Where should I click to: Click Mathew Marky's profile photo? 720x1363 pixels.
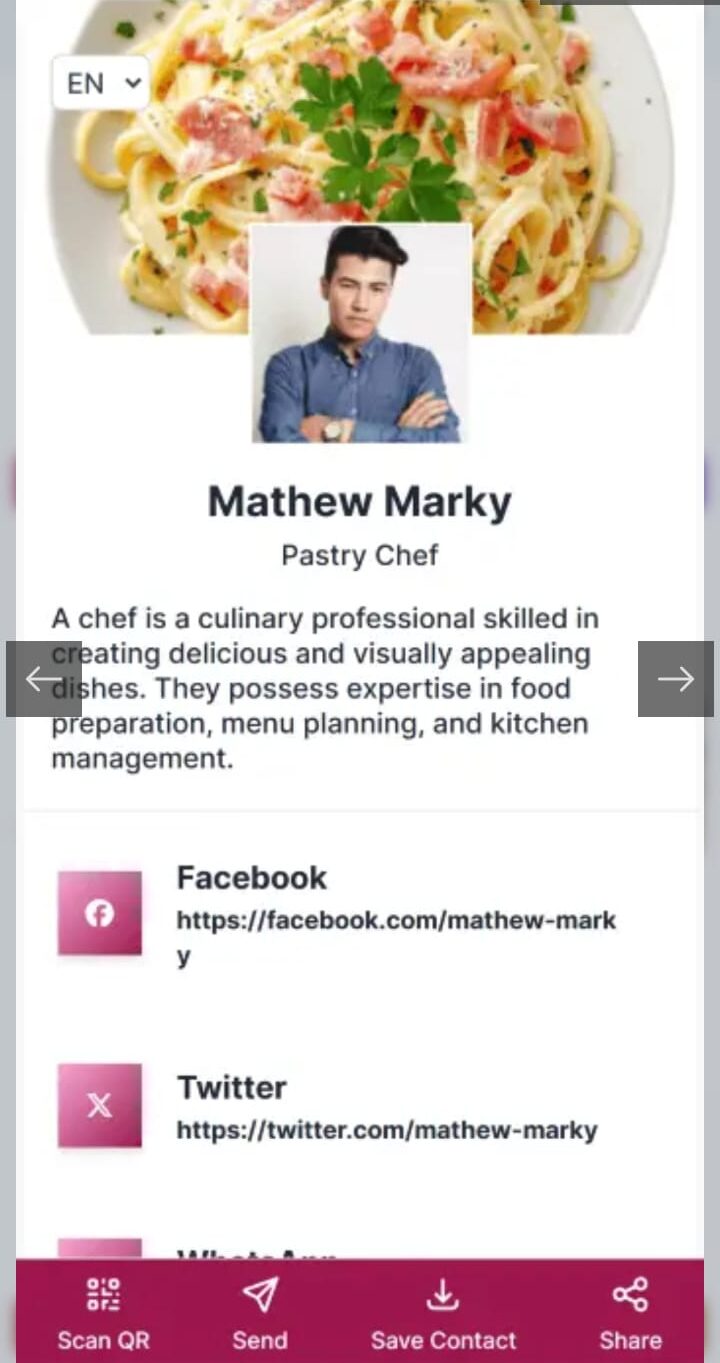[x=360, y=335]
